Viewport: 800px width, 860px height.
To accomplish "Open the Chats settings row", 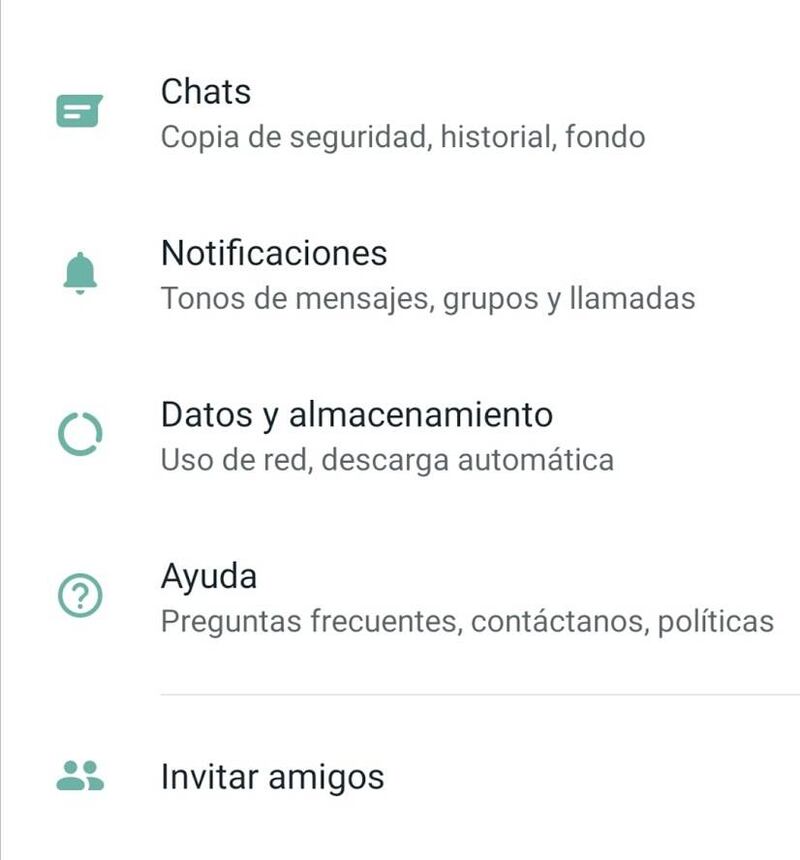I will click(x=400, y=113).
